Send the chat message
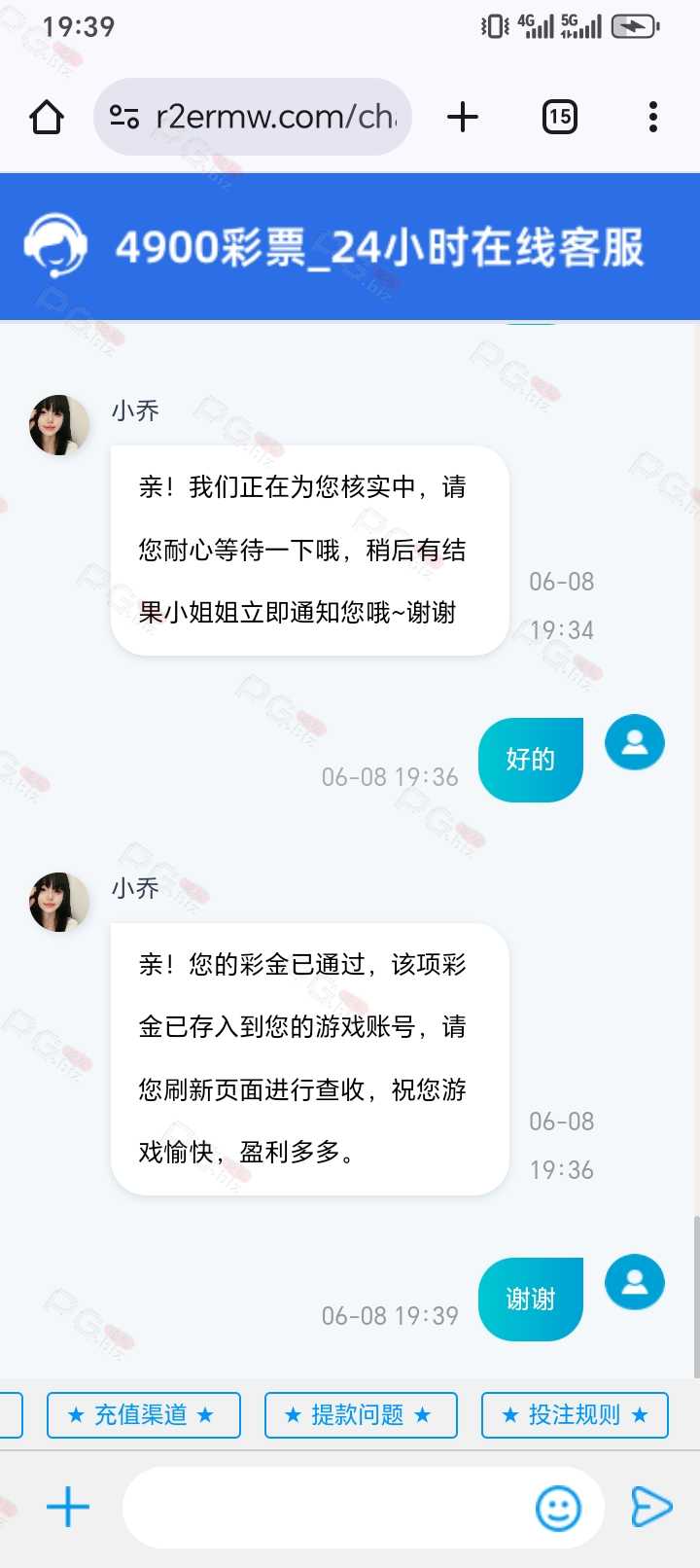The width and height of the screenshot is (700, 1568). [x=651, y=1508]
